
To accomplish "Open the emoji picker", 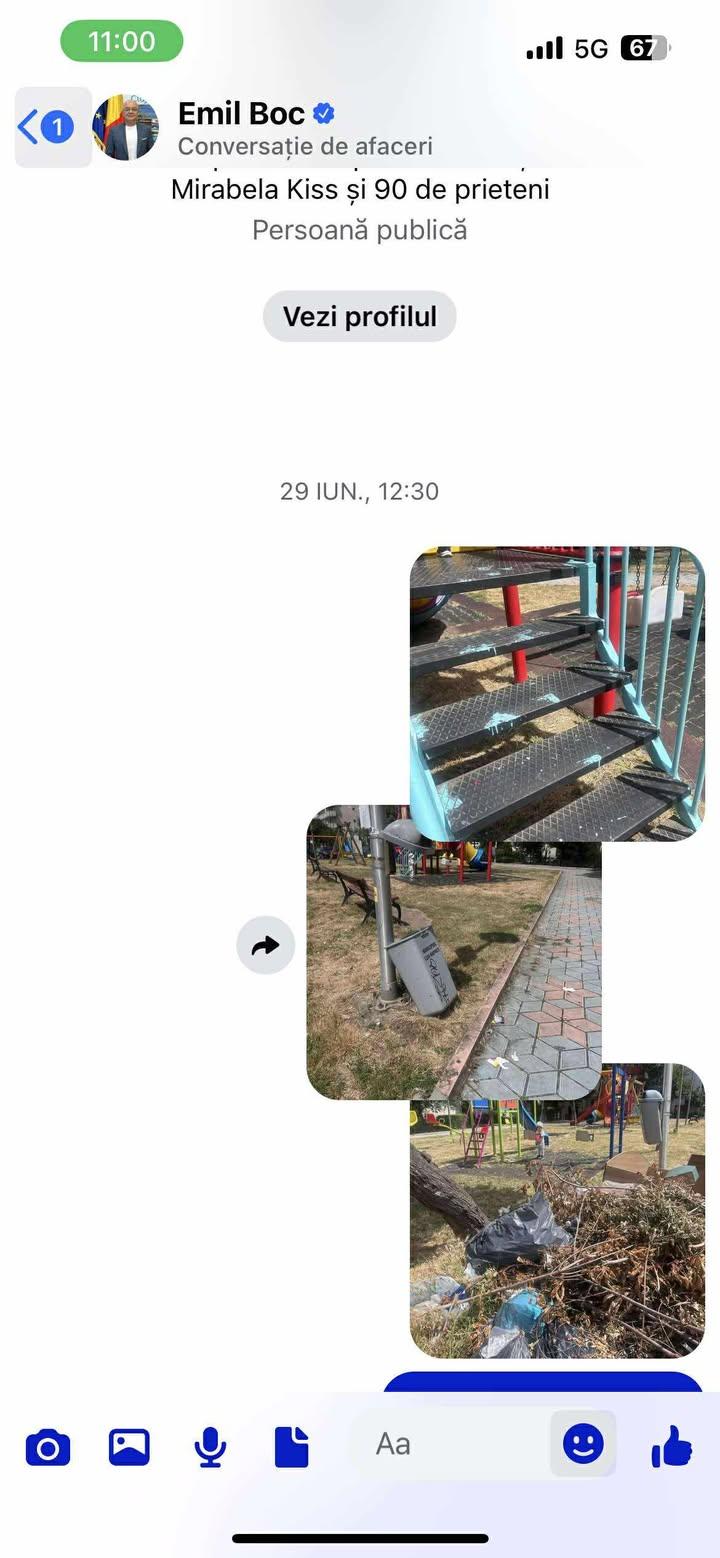I will (x=583, y=1444).
